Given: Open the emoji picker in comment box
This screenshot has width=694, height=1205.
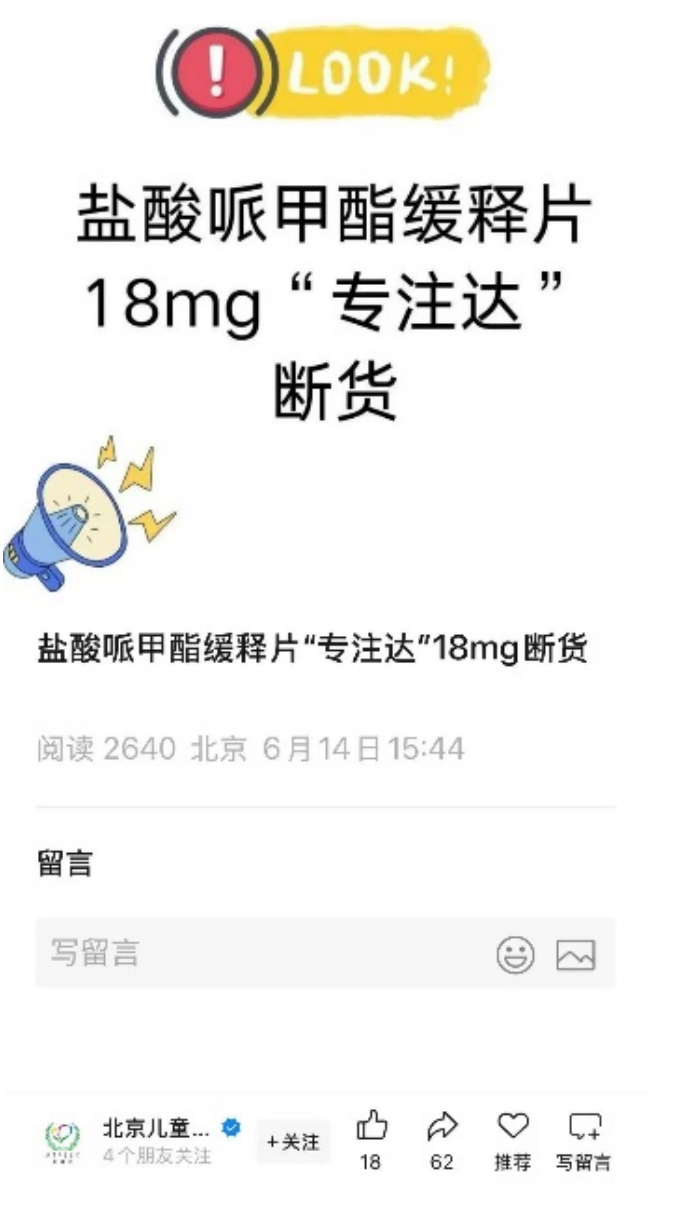Looking at the screenshot, I should 515,955.
